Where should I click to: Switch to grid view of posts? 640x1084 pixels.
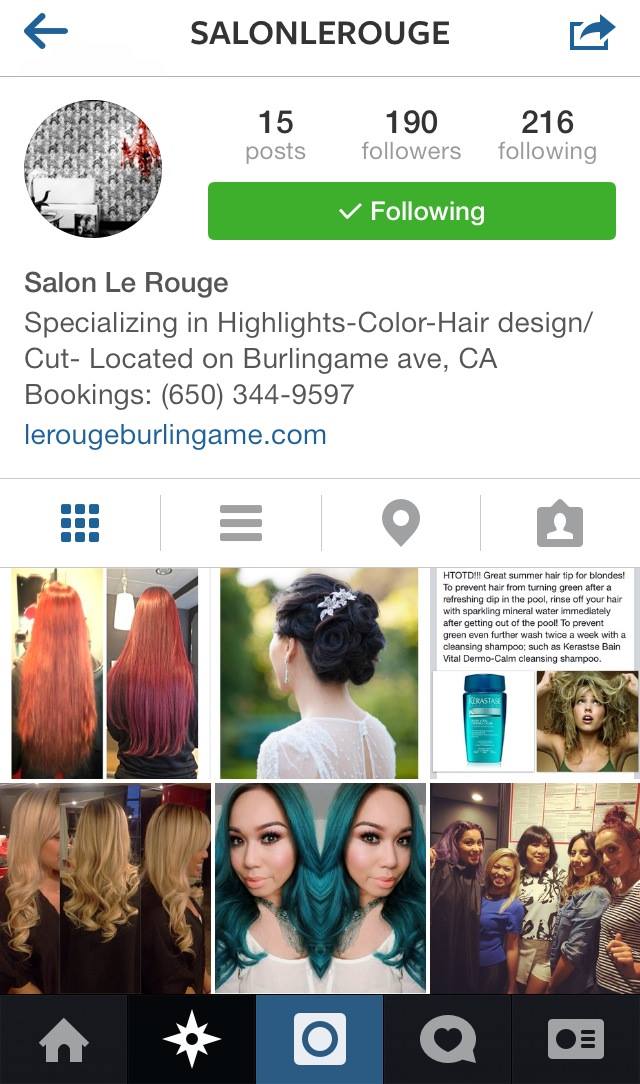[80, 523]
